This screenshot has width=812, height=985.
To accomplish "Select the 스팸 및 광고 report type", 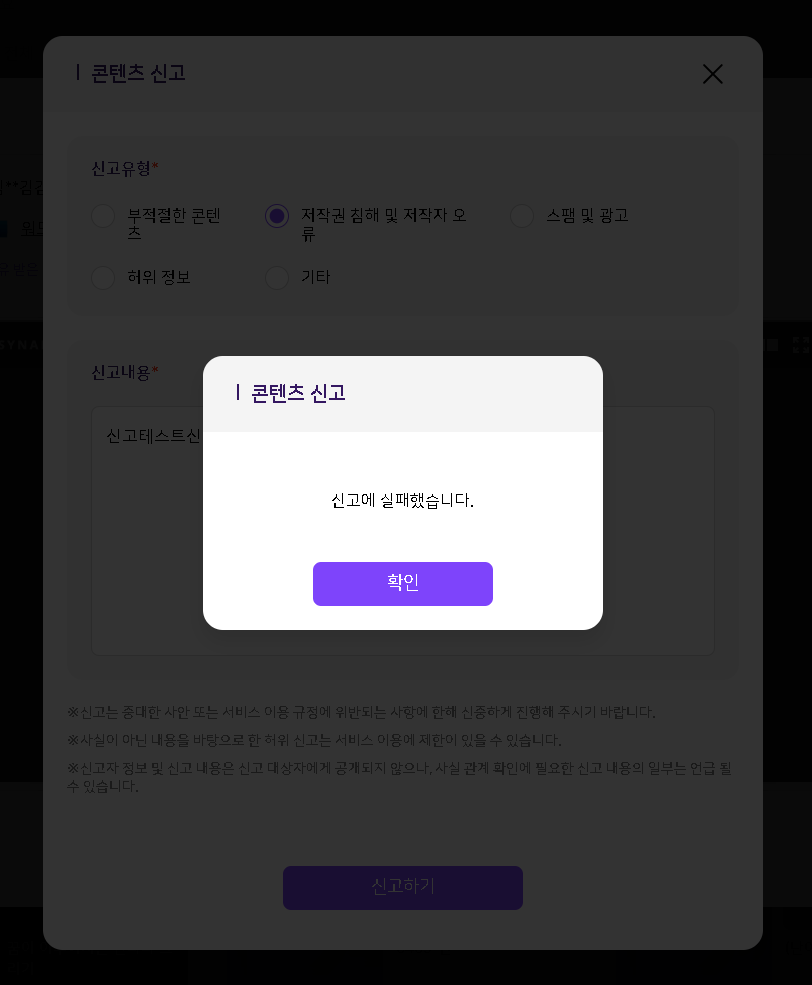I will (x=522, y=216).
